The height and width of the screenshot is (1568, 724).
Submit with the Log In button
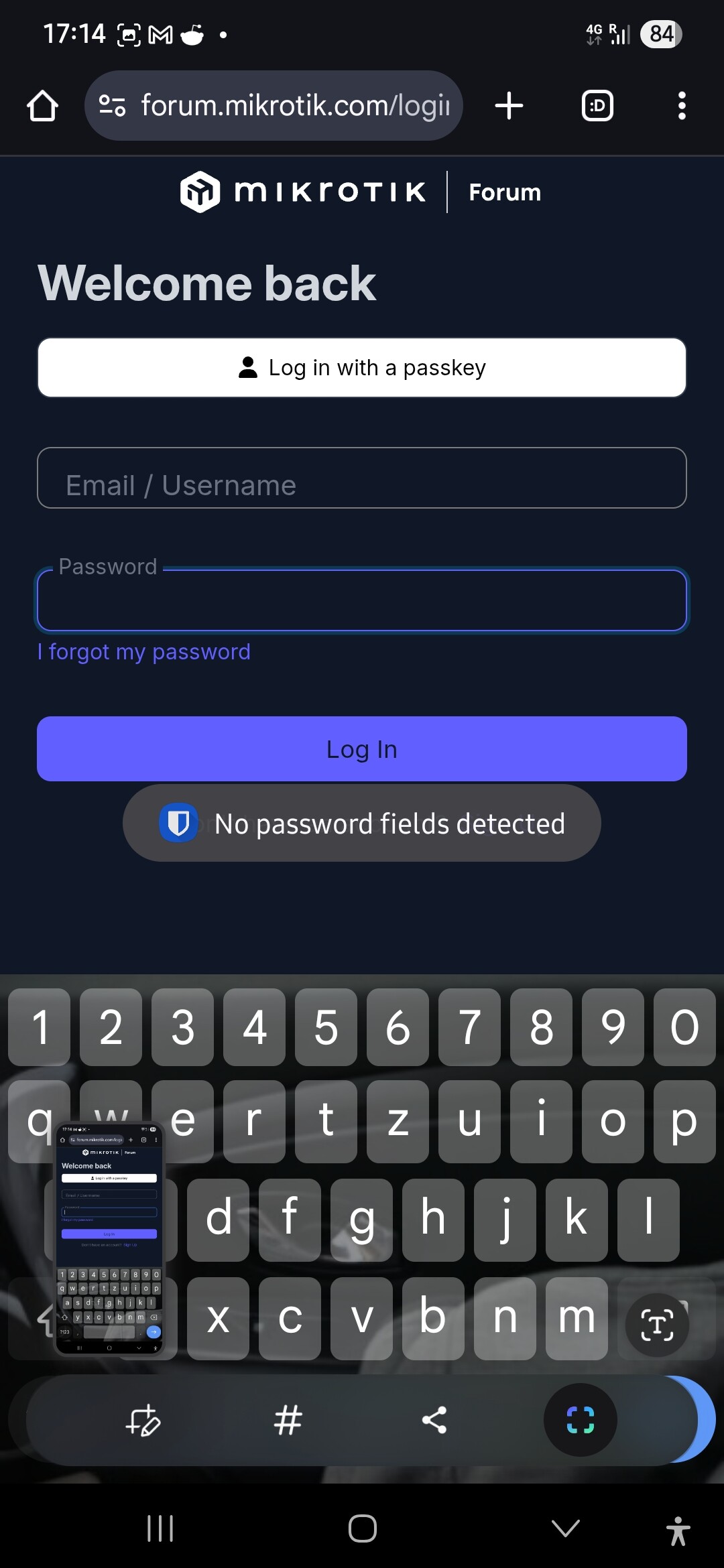[x=362, y=749]
